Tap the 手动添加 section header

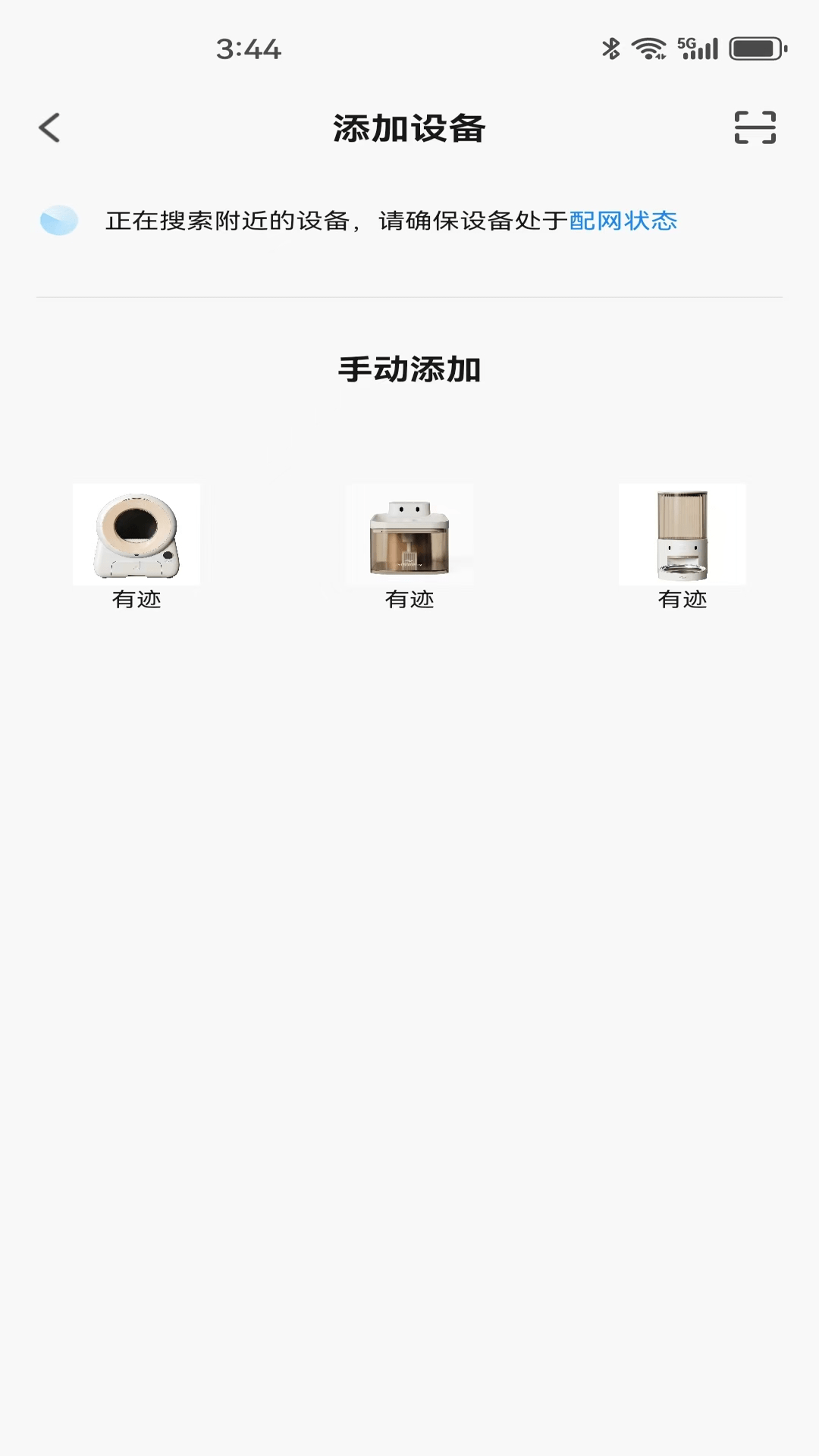click(409, 369)
